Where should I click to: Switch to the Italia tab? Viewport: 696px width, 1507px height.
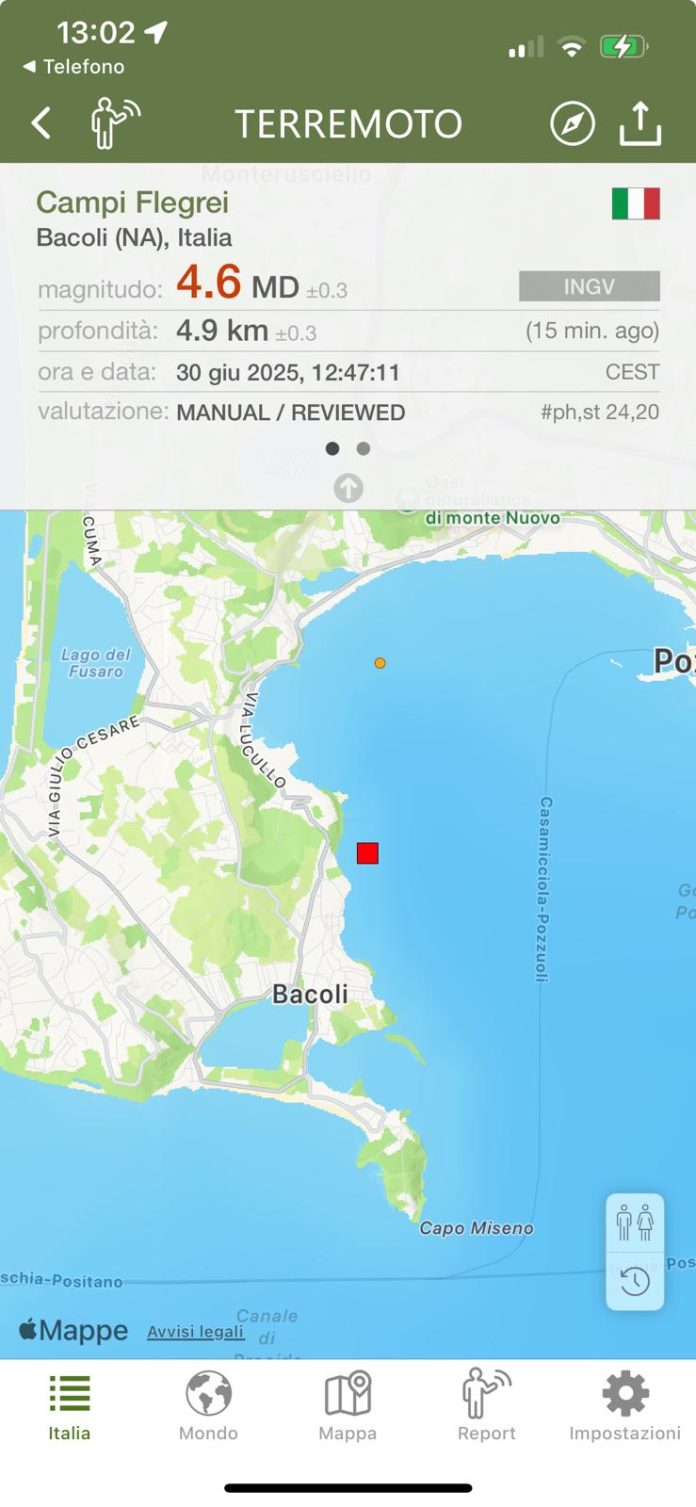(69, 1407)
